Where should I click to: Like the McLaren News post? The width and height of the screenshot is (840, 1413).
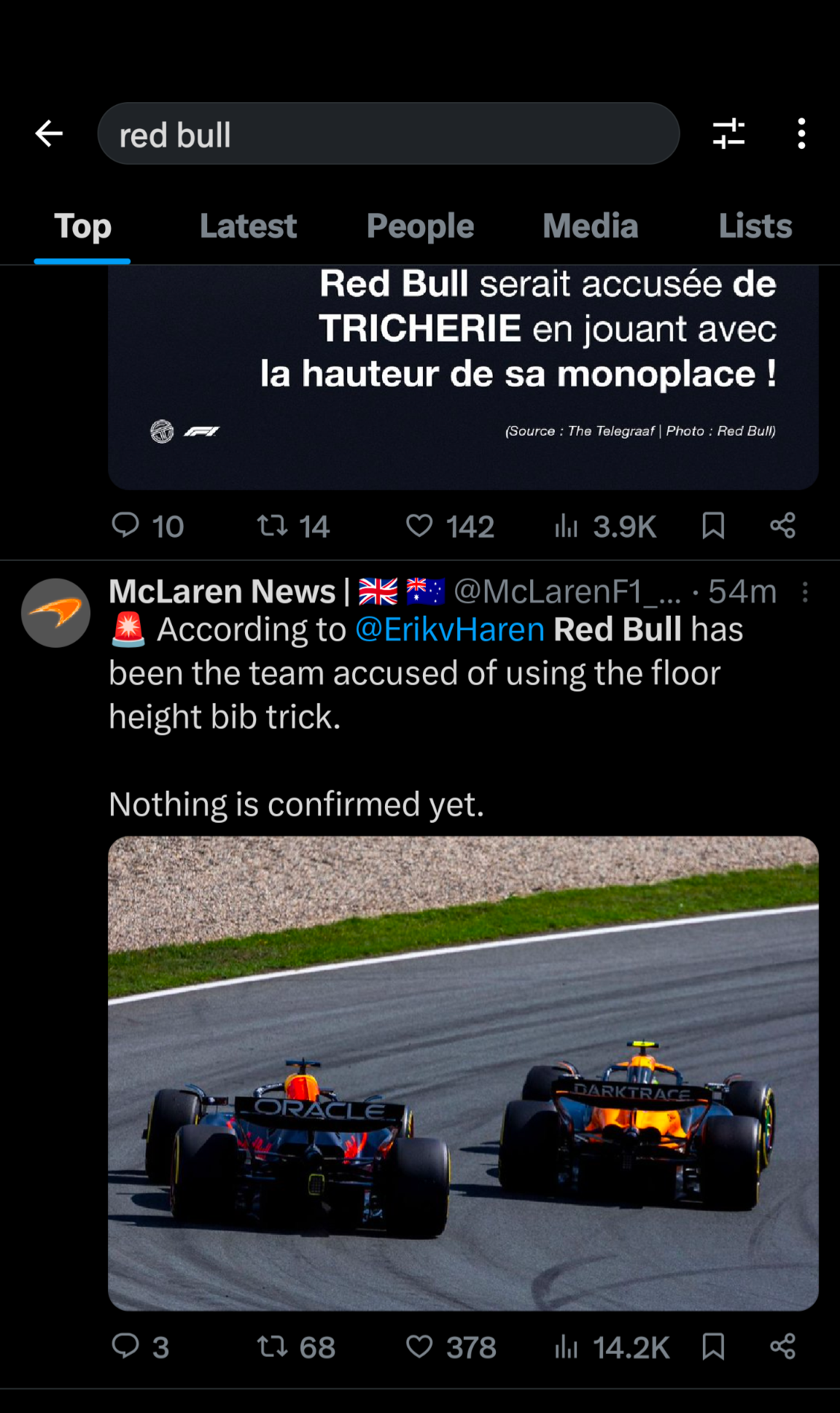(419, 1347)
